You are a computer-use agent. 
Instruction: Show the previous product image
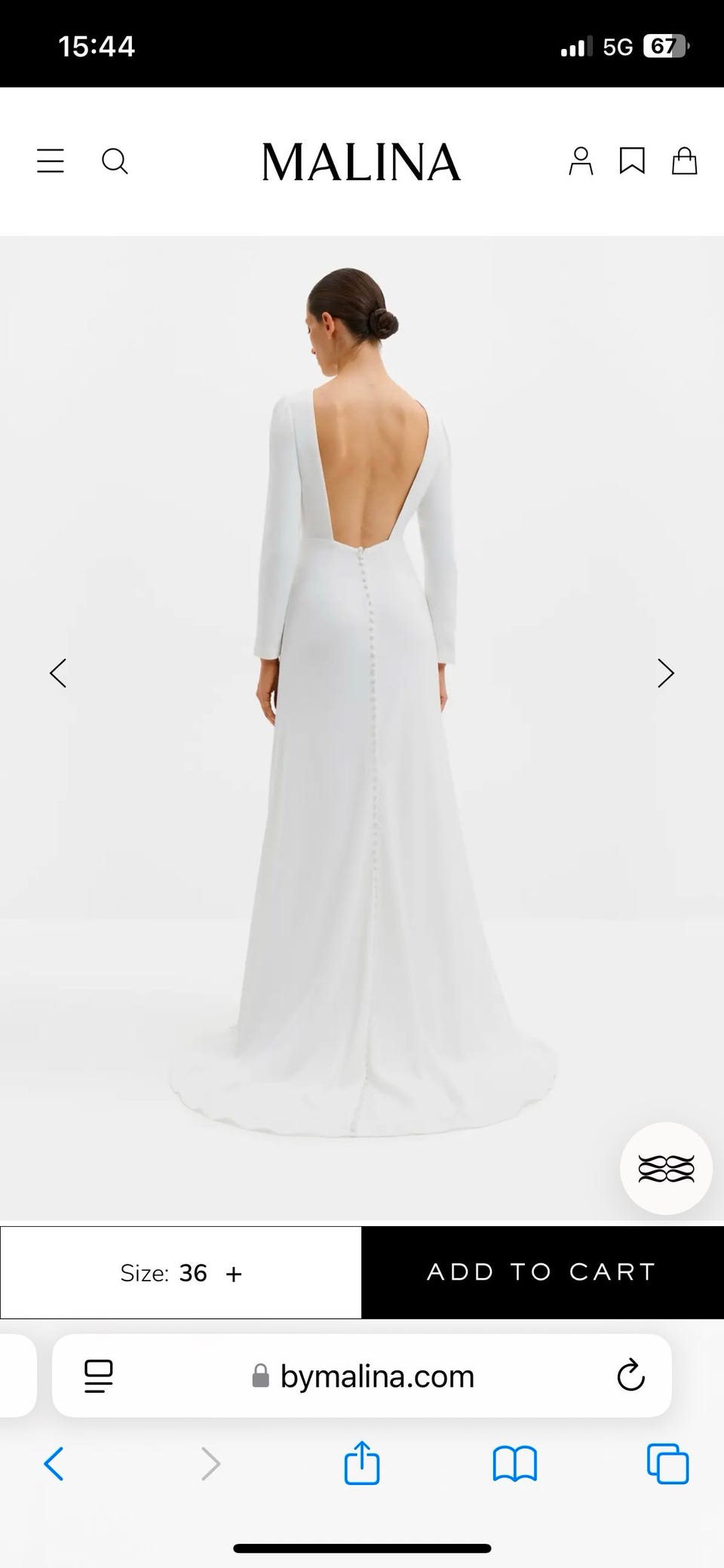58,673
